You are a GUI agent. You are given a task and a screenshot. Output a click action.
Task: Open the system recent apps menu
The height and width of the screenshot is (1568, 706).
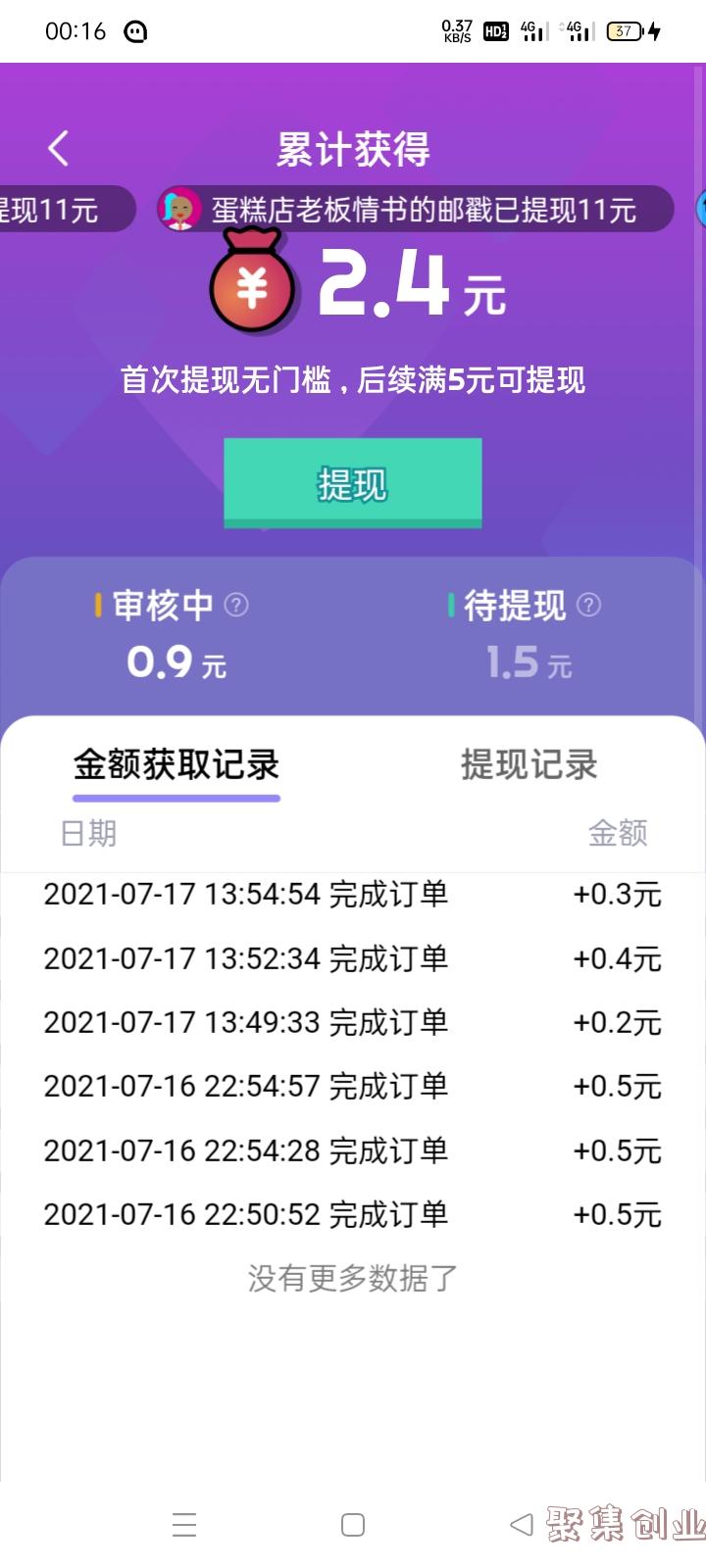pyautogui.click(x=184, y=1525)
